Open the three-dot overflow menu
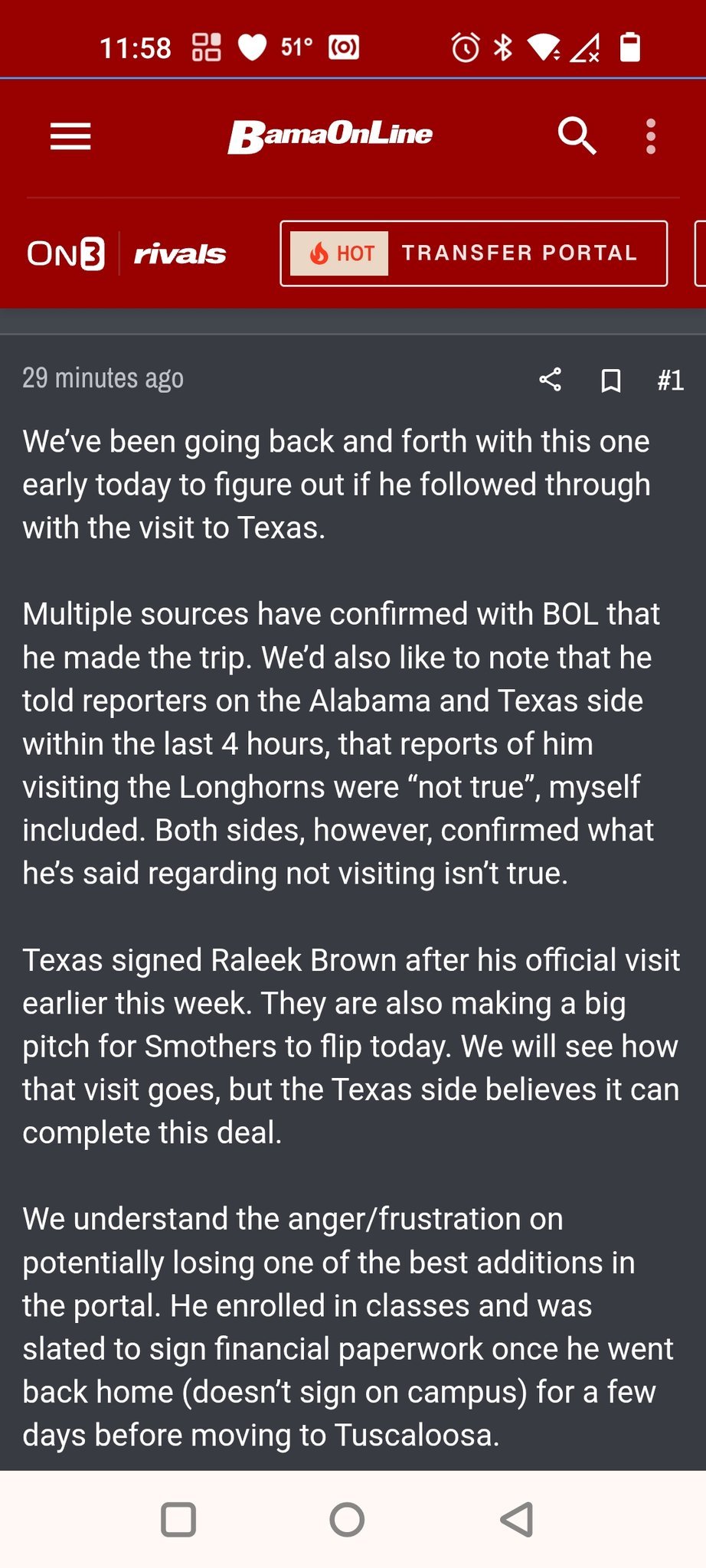706x1568 pixels. (651, 137)
